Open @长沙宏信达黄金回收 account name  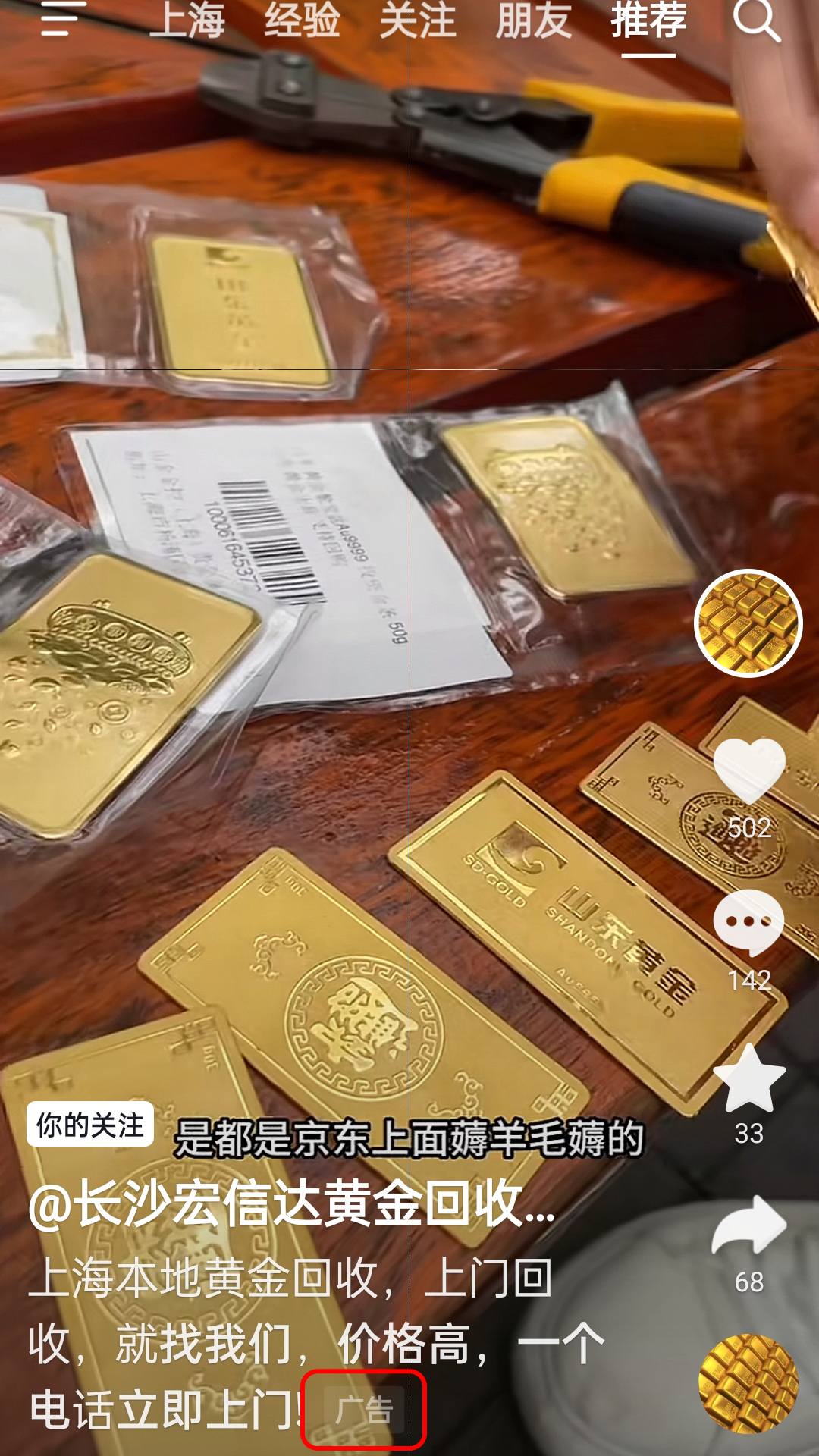[292, 1203]
